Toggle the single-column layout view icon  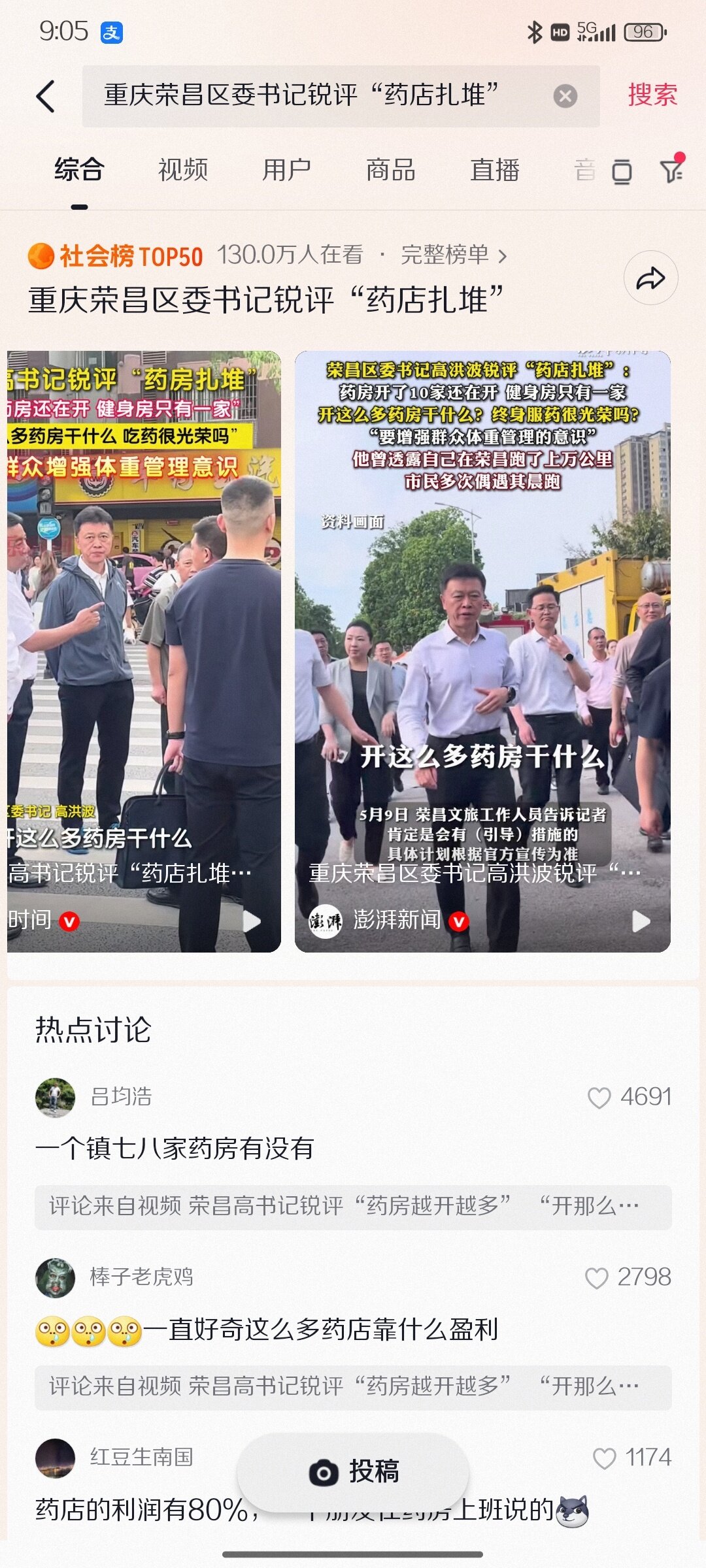[622, 172]
